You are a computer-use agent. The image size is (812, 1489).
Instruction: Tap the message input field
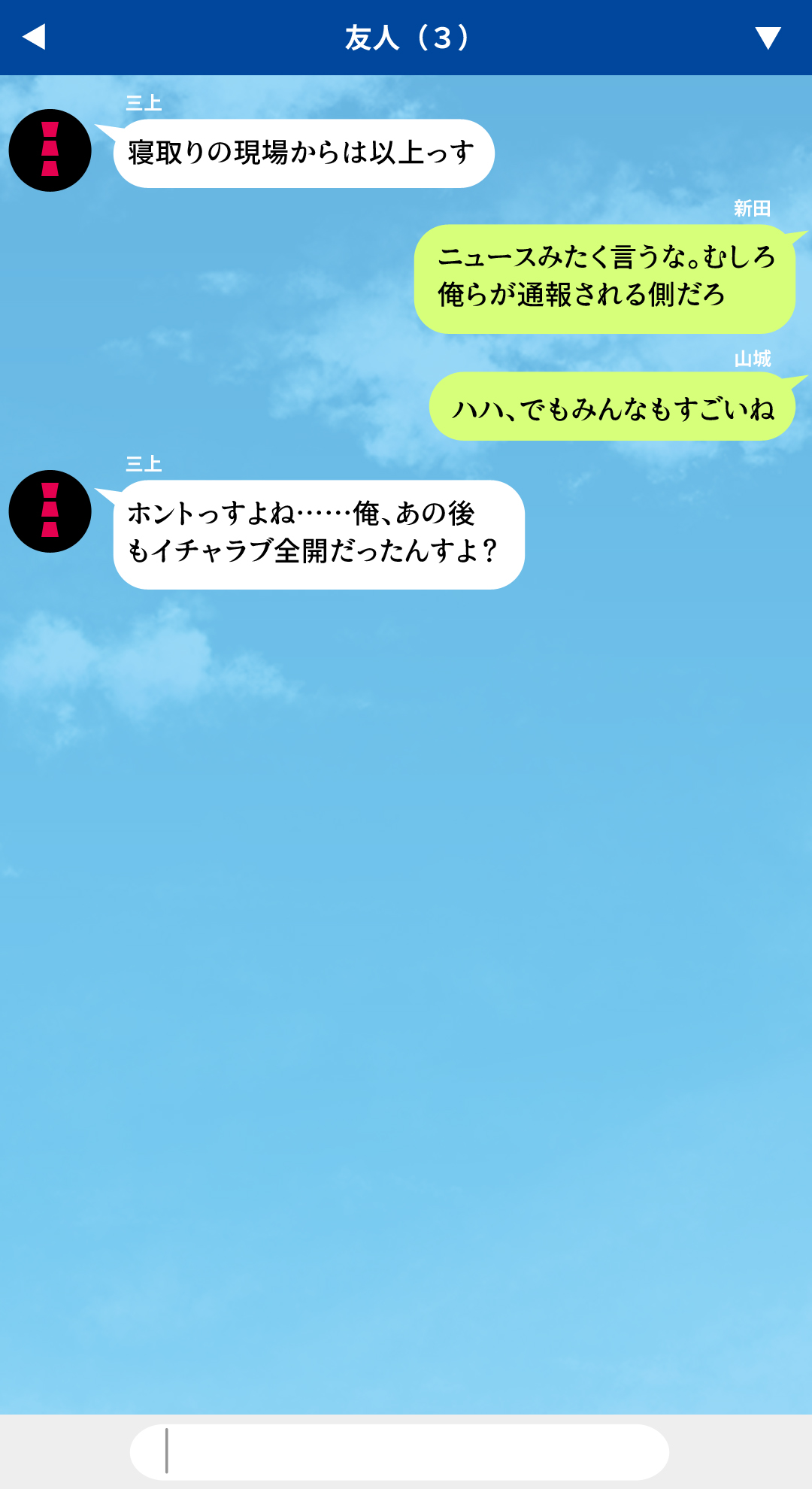coord(399,1451)
